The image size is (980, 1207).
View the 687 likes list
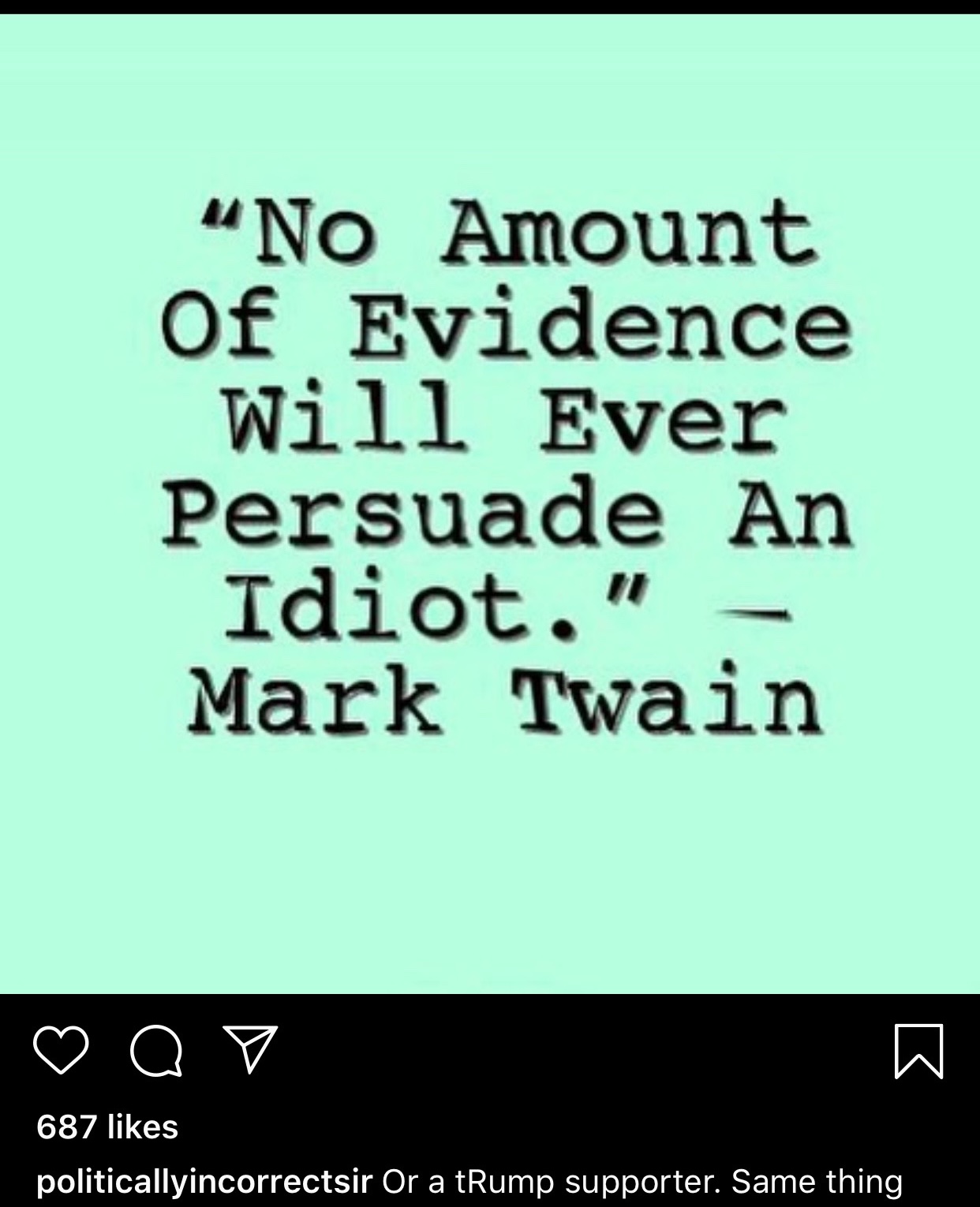click(107, 1127)
